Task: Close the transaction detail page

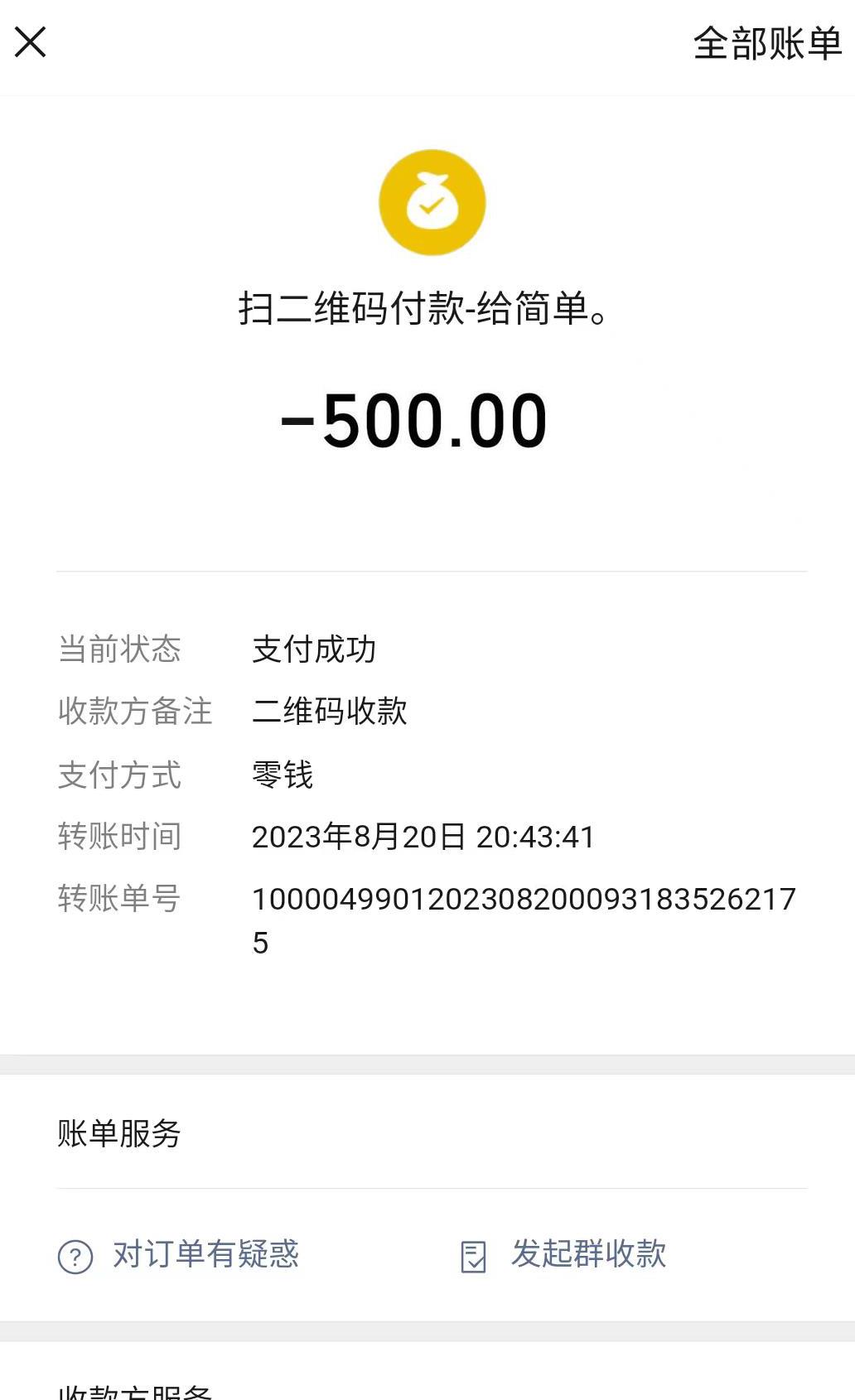Action: click(31, 42)
